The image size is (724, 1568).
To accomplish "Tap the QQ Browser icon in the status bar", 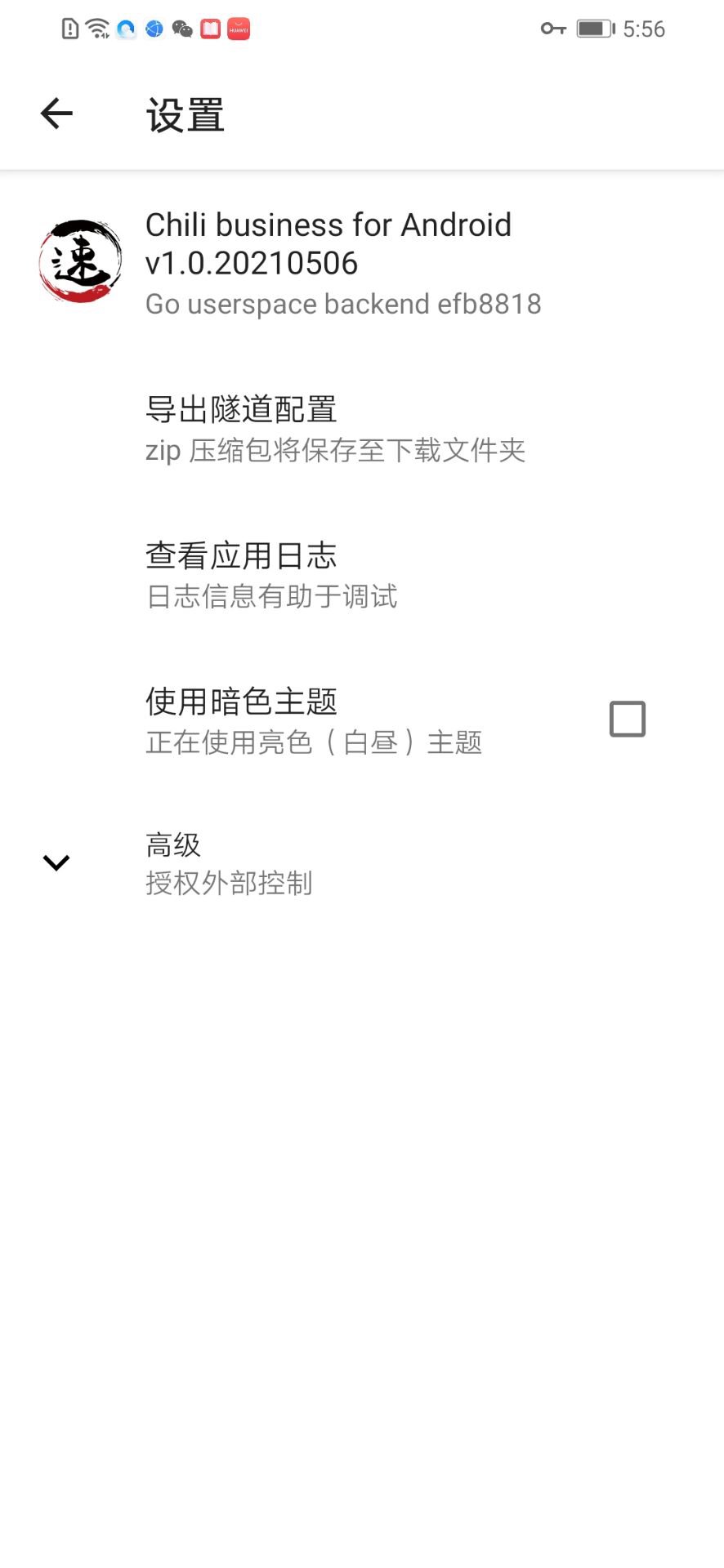I will [x=125, y=28].
